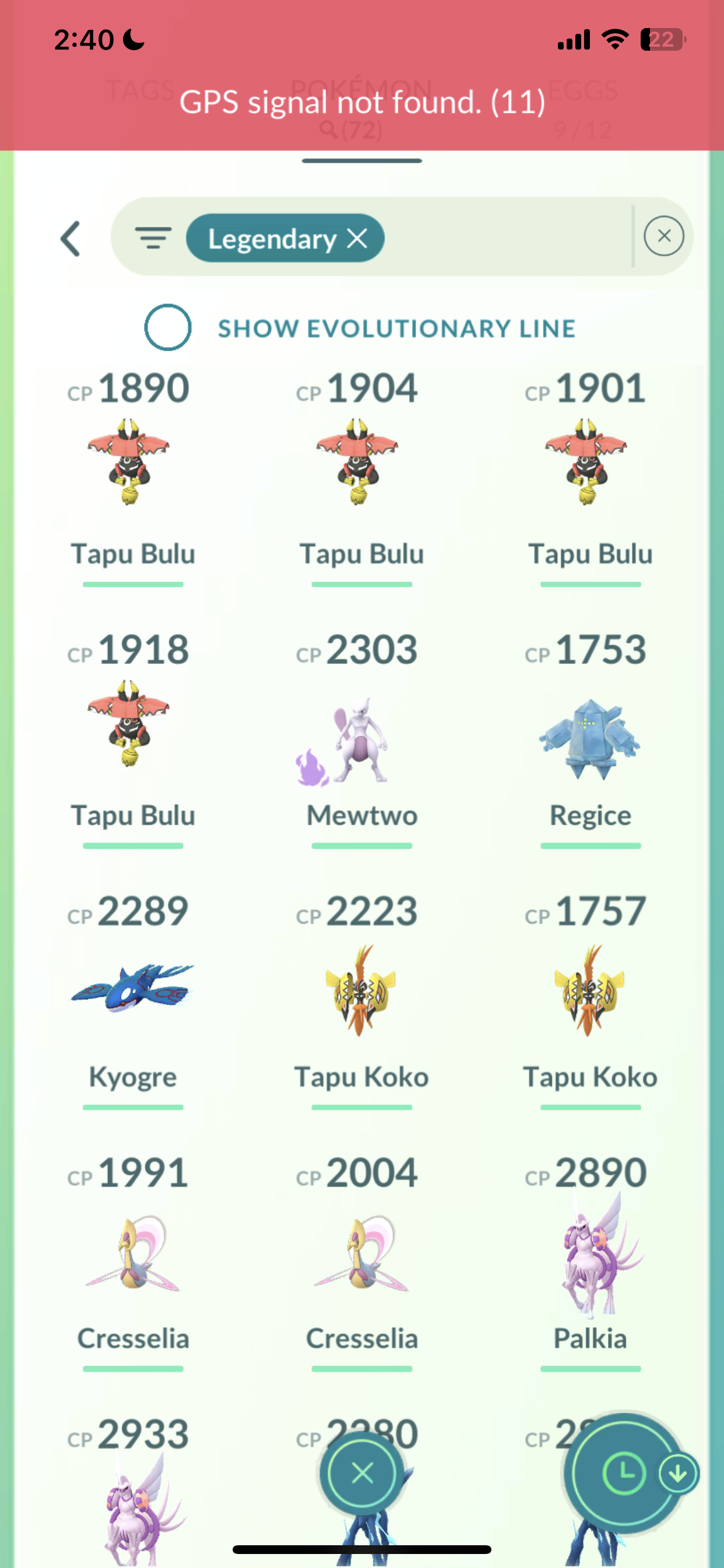The height and width of the screenshot is (1568, 724).
Task: Remove the Legendary filter chip
Action: coord(357,239)
